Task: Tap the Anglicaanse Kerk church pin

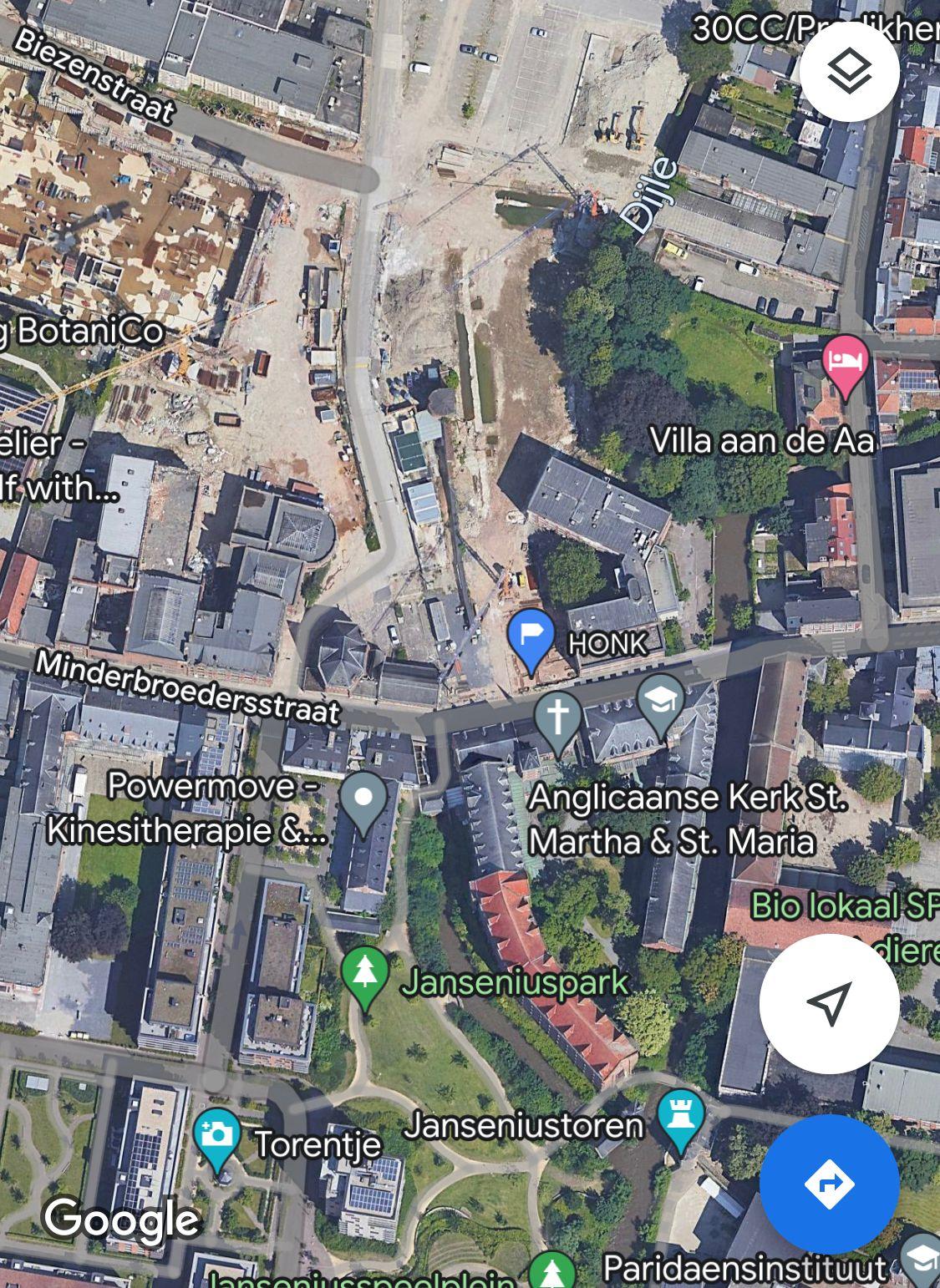Action: coord(558,718)
